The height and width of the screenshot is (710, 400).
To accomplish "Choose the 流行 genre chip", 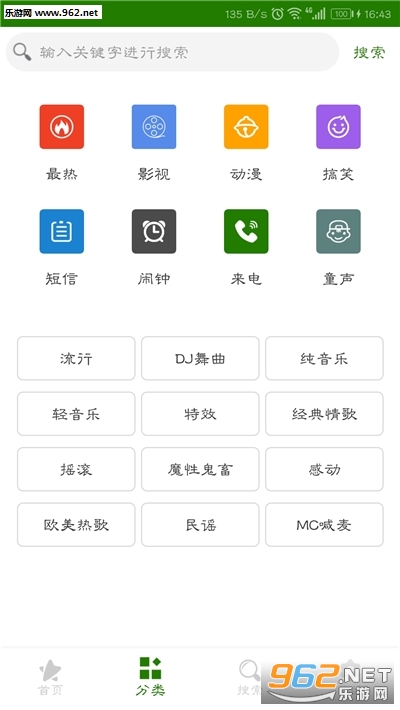I will [76, 358].
